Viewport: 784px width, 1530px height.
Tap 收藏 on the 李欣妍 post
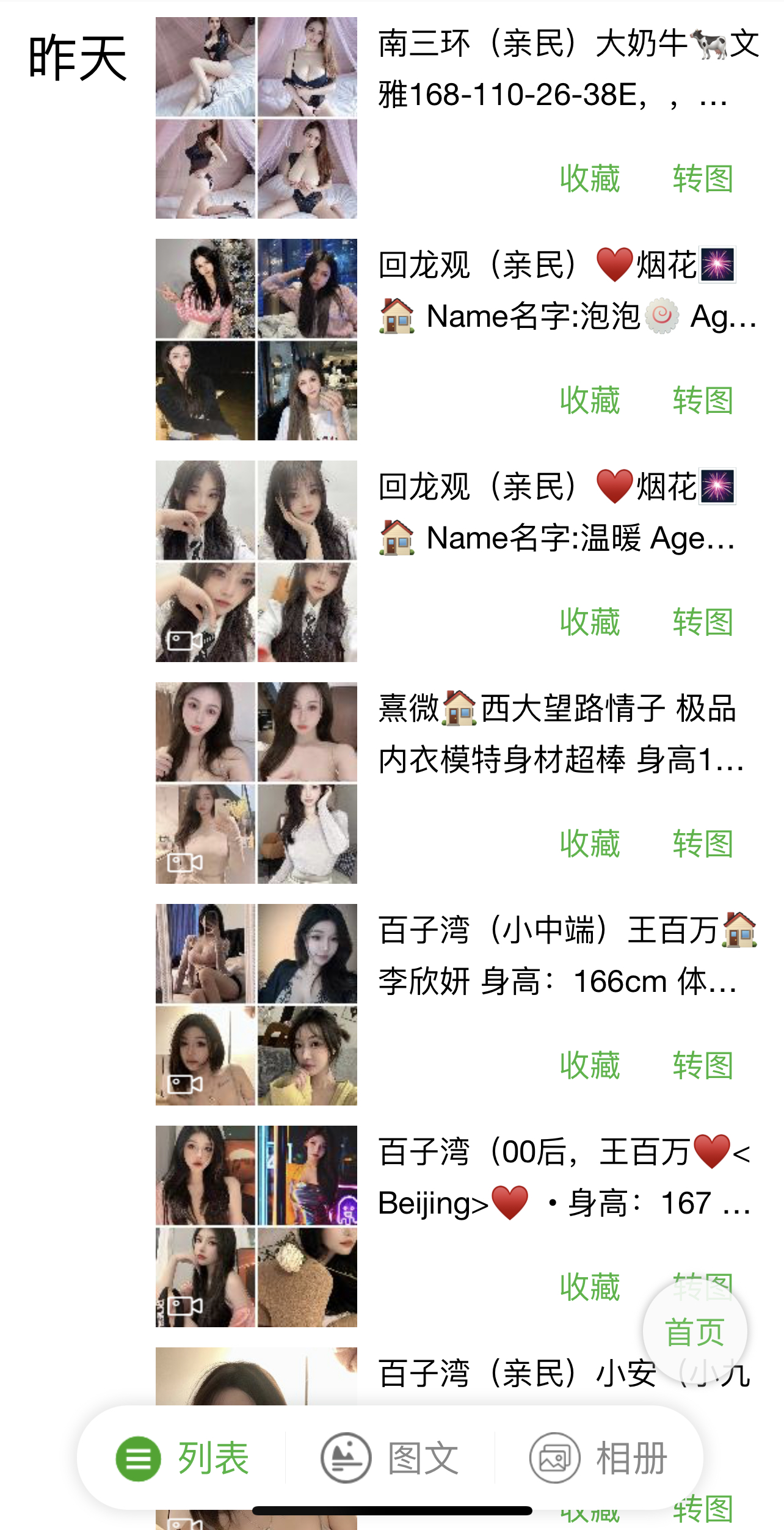point(590,1066)
